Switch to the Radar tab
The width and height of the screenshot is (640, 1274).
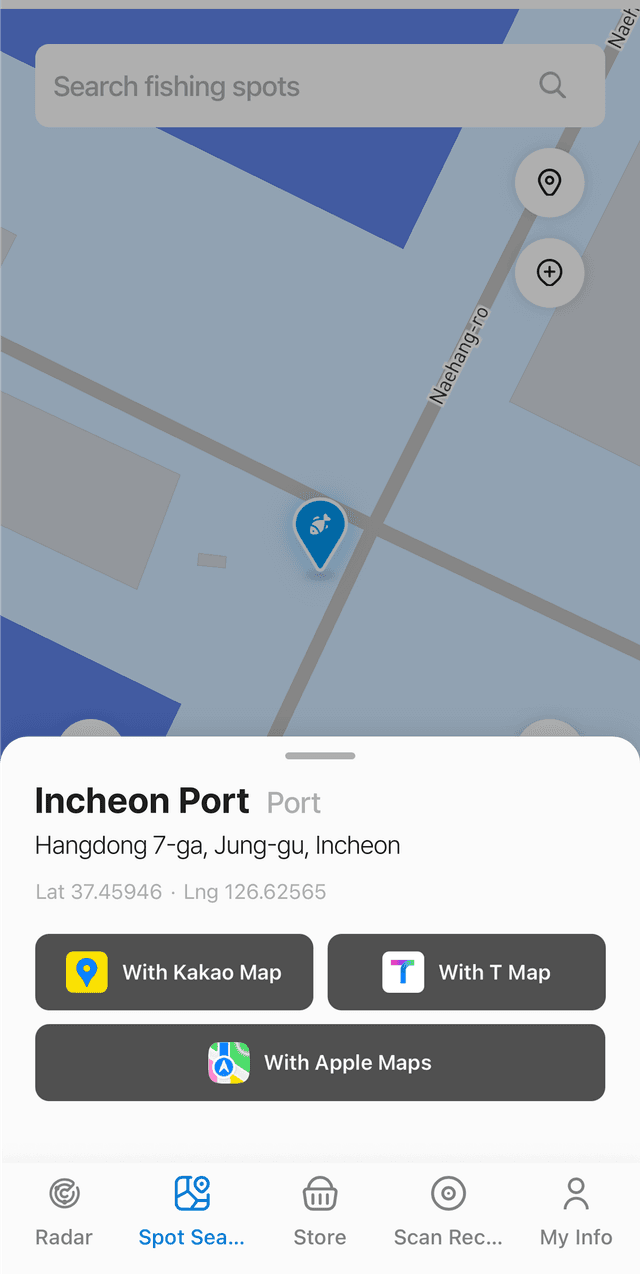64,1211
